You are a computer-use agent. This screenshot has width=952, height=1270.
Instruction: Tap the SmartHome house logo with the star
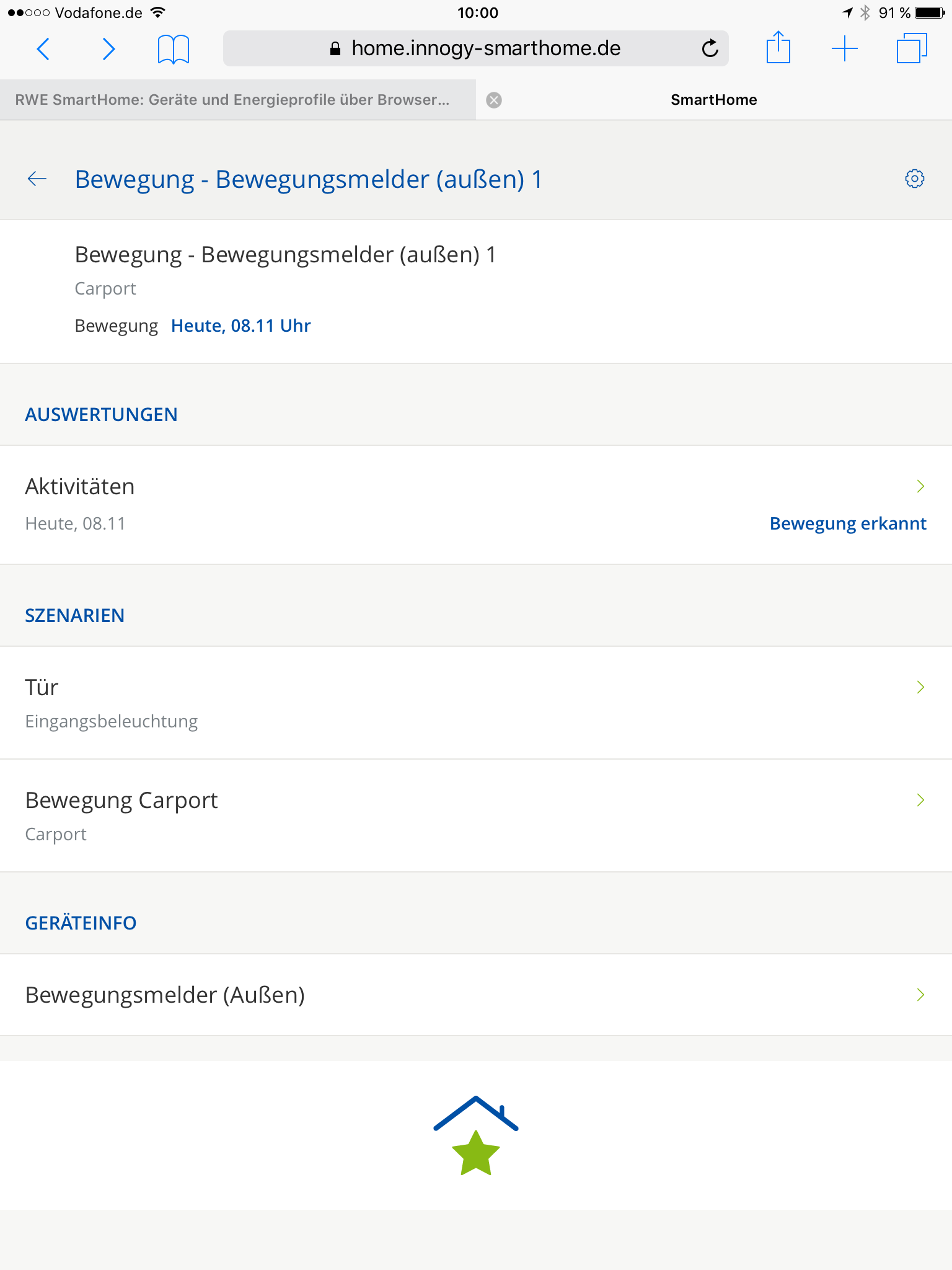click(x=476, y=1136)
